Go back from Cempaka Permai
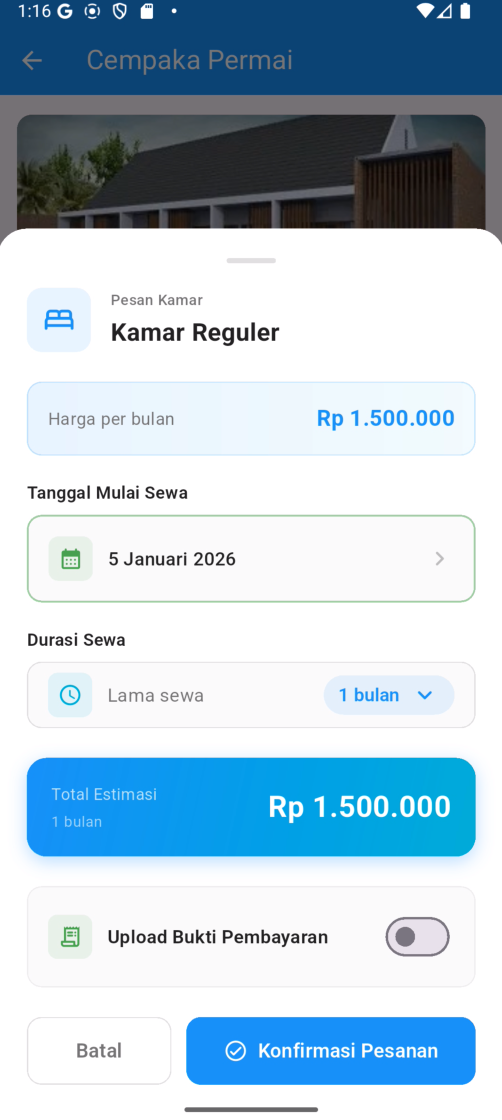The image size is (502, 1120). pos(32,61)
